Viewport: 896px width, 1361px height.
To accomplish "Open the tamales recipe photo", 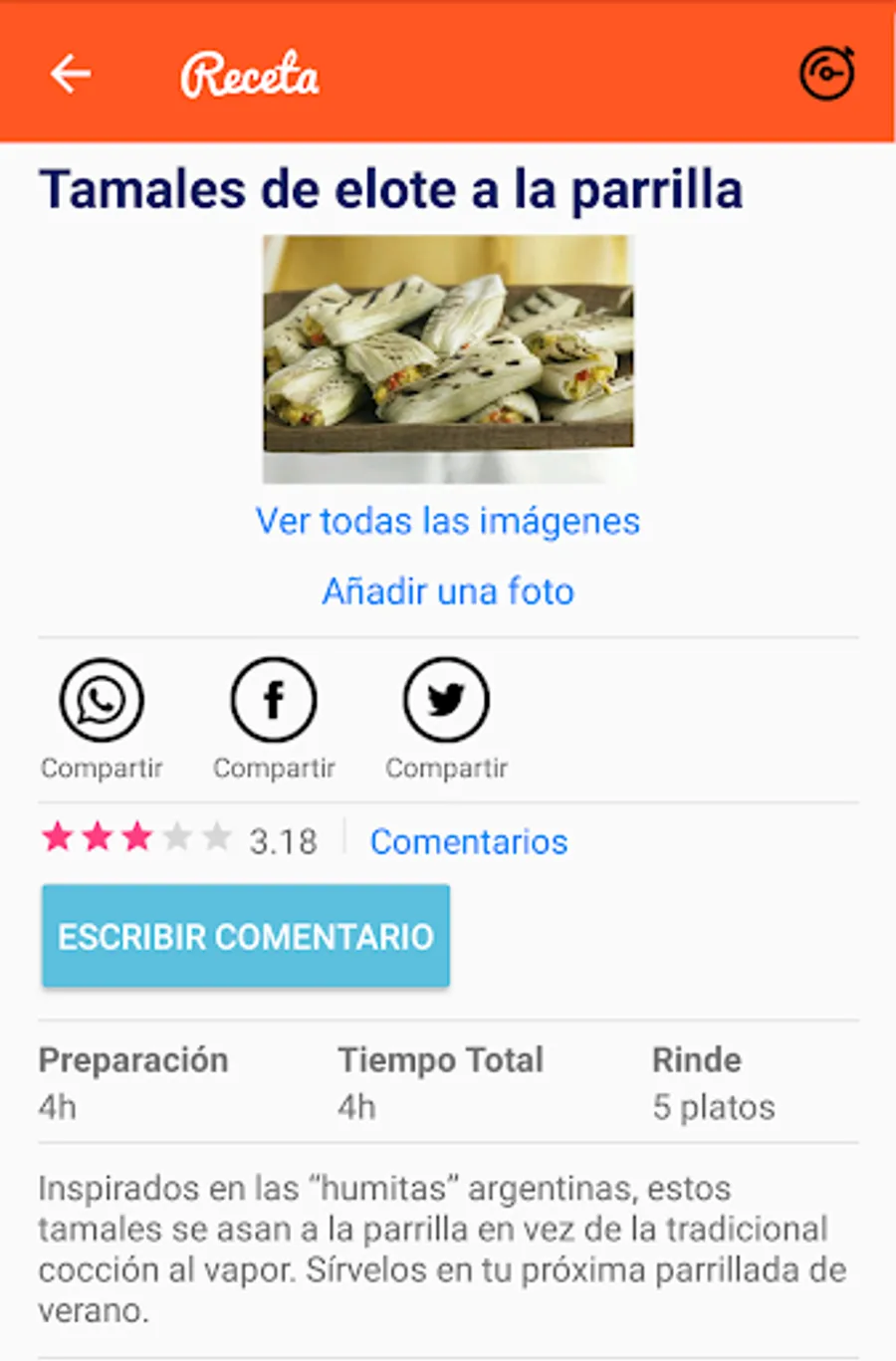I will point(448,358).
